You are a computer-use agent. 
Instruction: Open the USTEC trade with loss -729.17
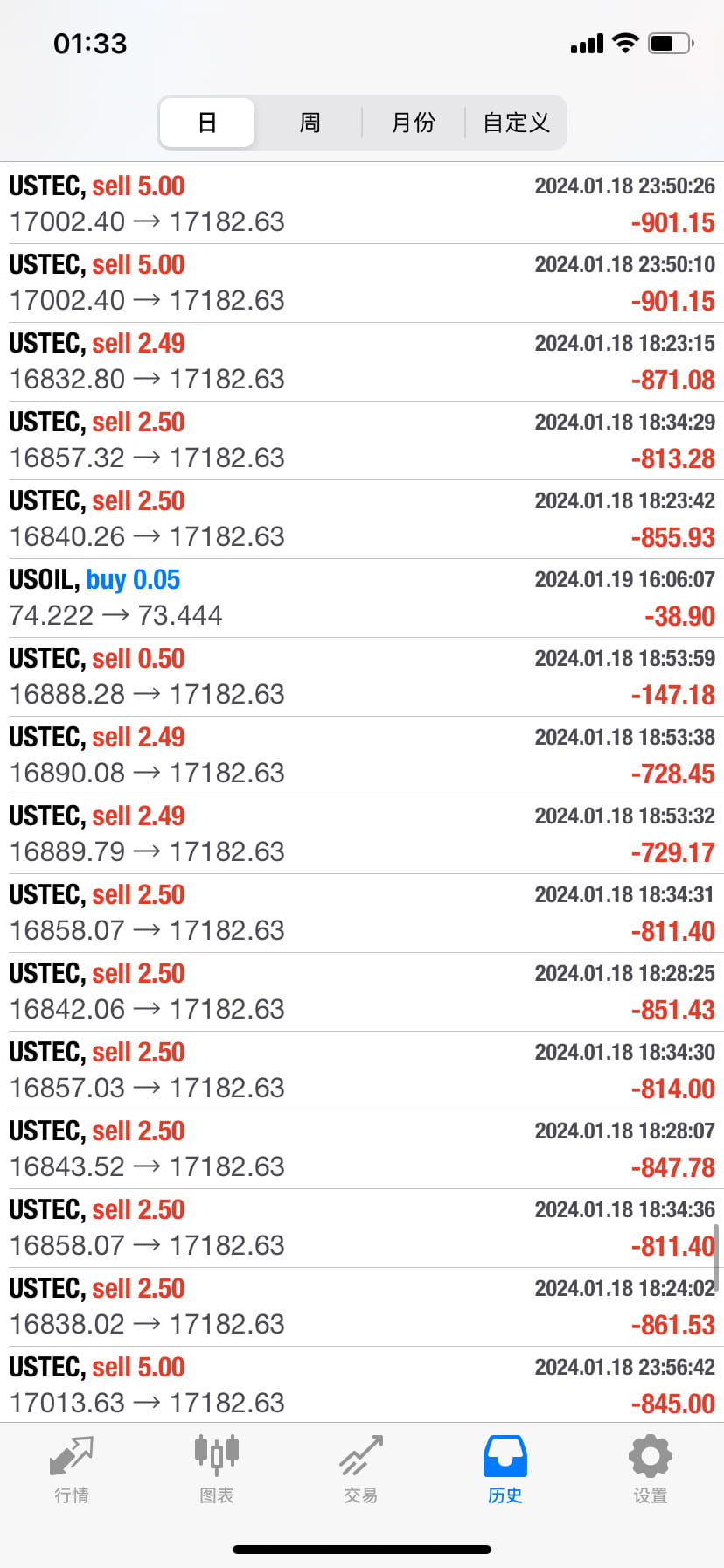[x=362, y=835]
